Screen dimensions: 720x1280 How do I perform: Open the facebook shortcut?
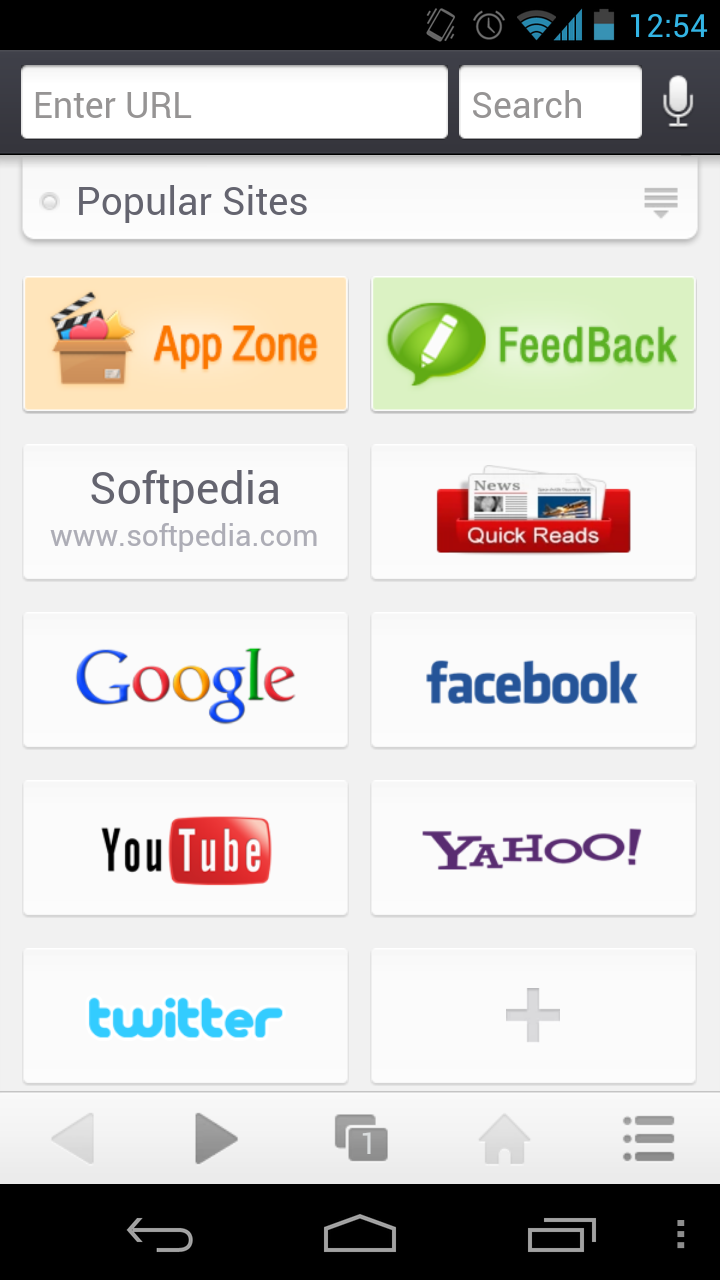tap(533, 680)
